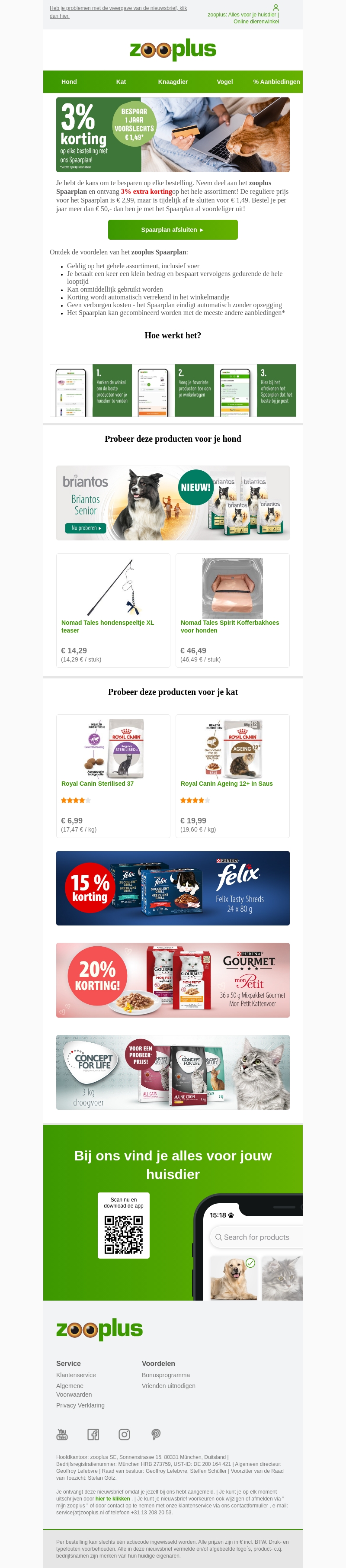Unsubscribe via hier te klikken
Image resolution: width=346 pixels, height=1568 pixels.
click(112, 1499)
